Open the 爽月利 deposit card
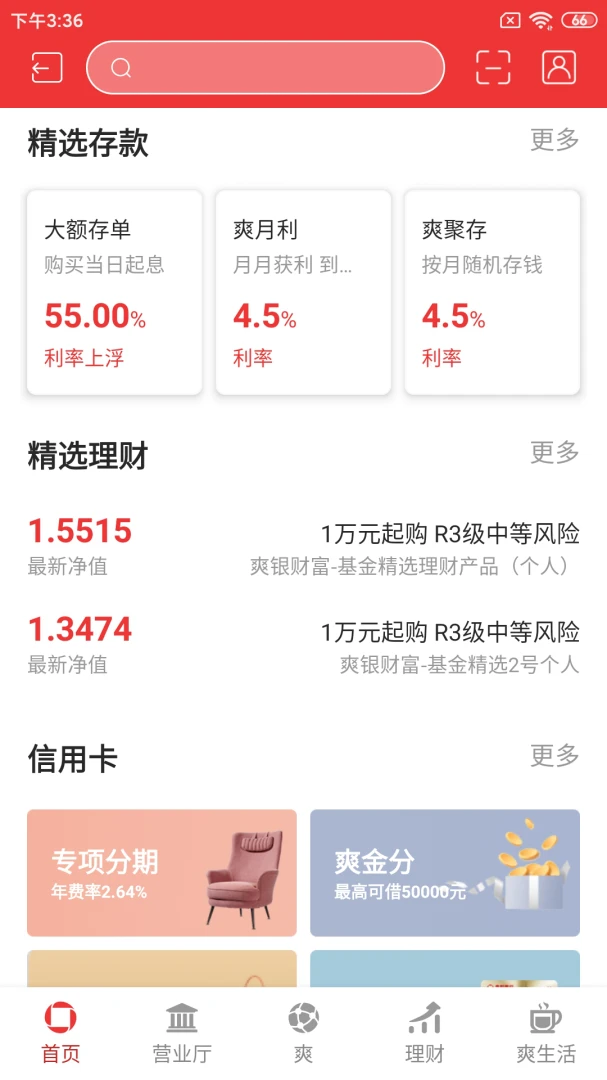 click(x=303, y=292)
